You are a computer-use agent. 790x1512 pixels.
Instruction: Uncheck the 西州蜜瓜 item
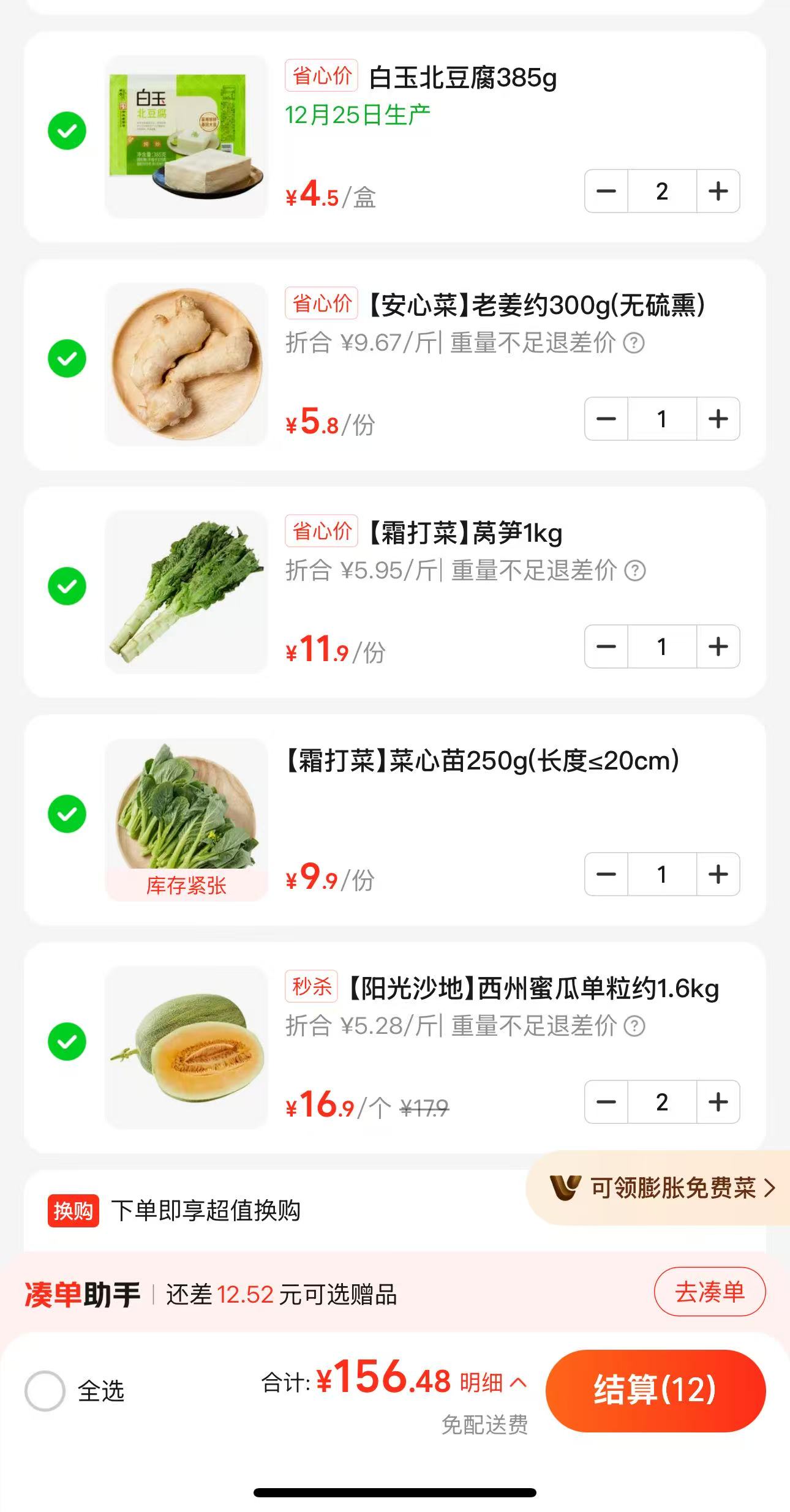(67, 1042)
